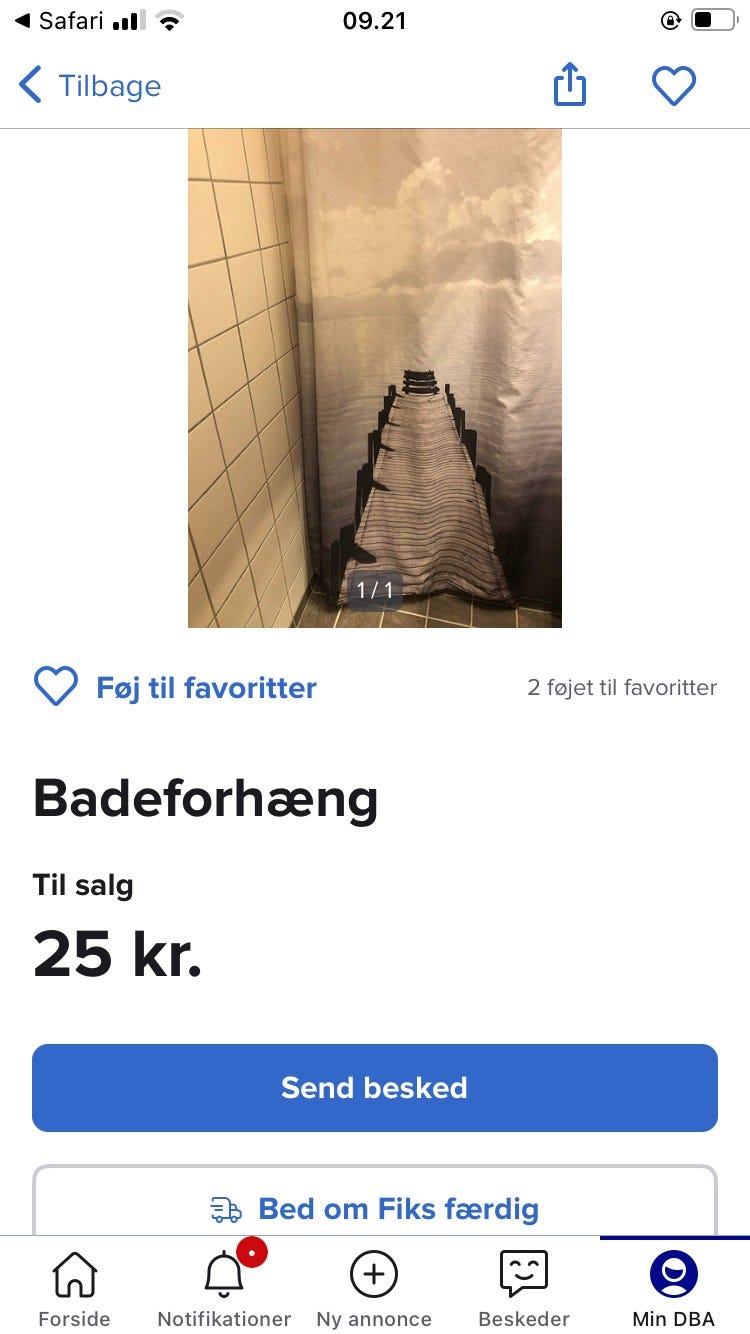Select the Forside home icon
Image resolution: width=750 pixels, height=1334 pixels.
(74, 1274)
